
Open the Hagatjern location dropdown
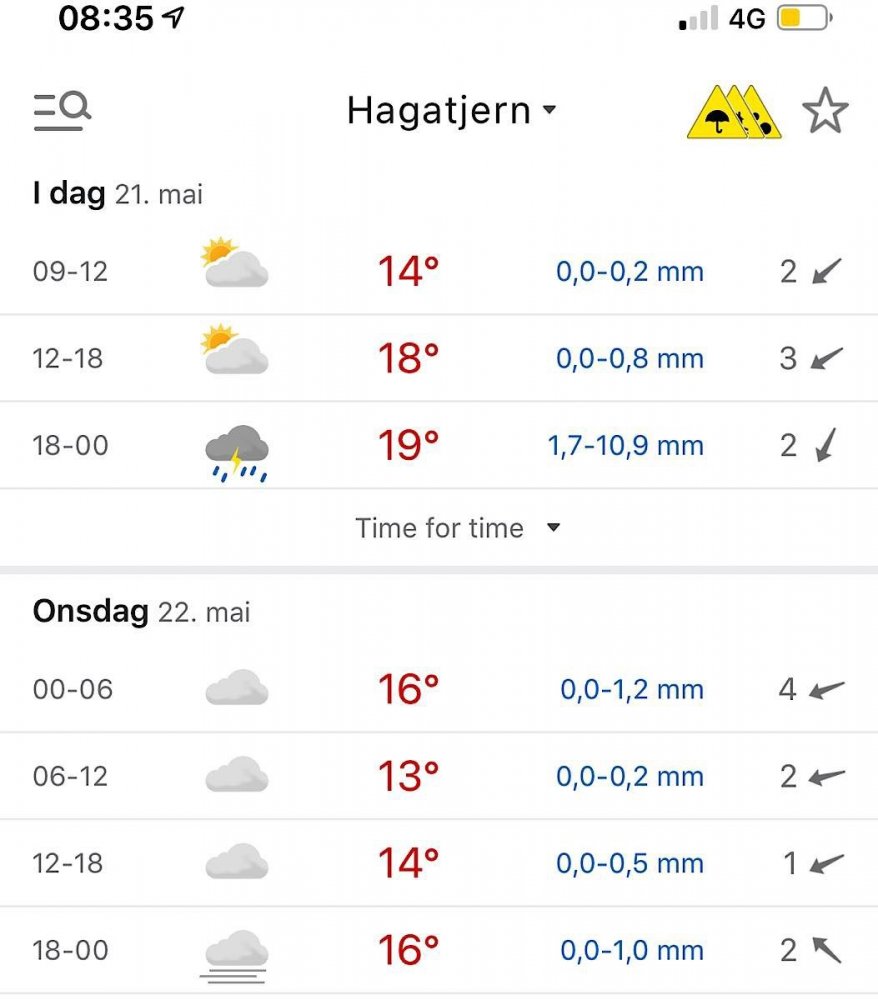[x=451, y=110]
